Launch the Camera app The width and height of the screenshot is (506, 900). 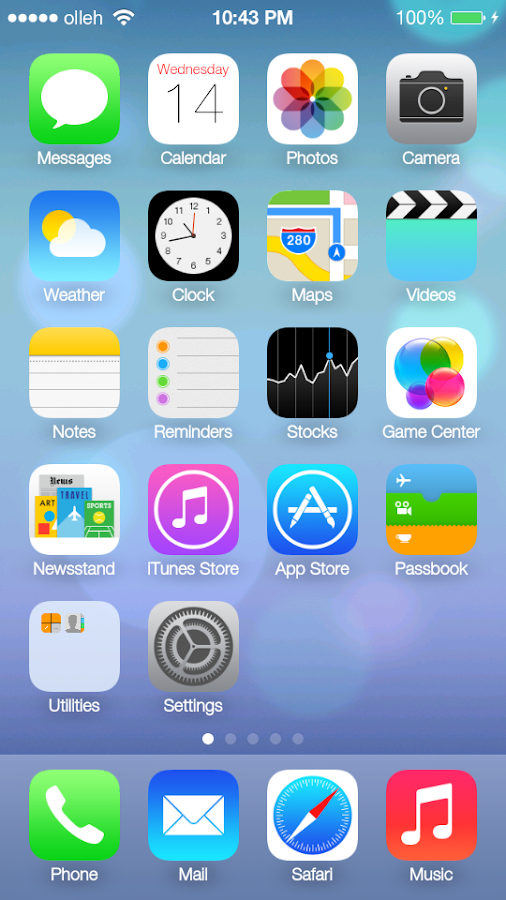431,99
